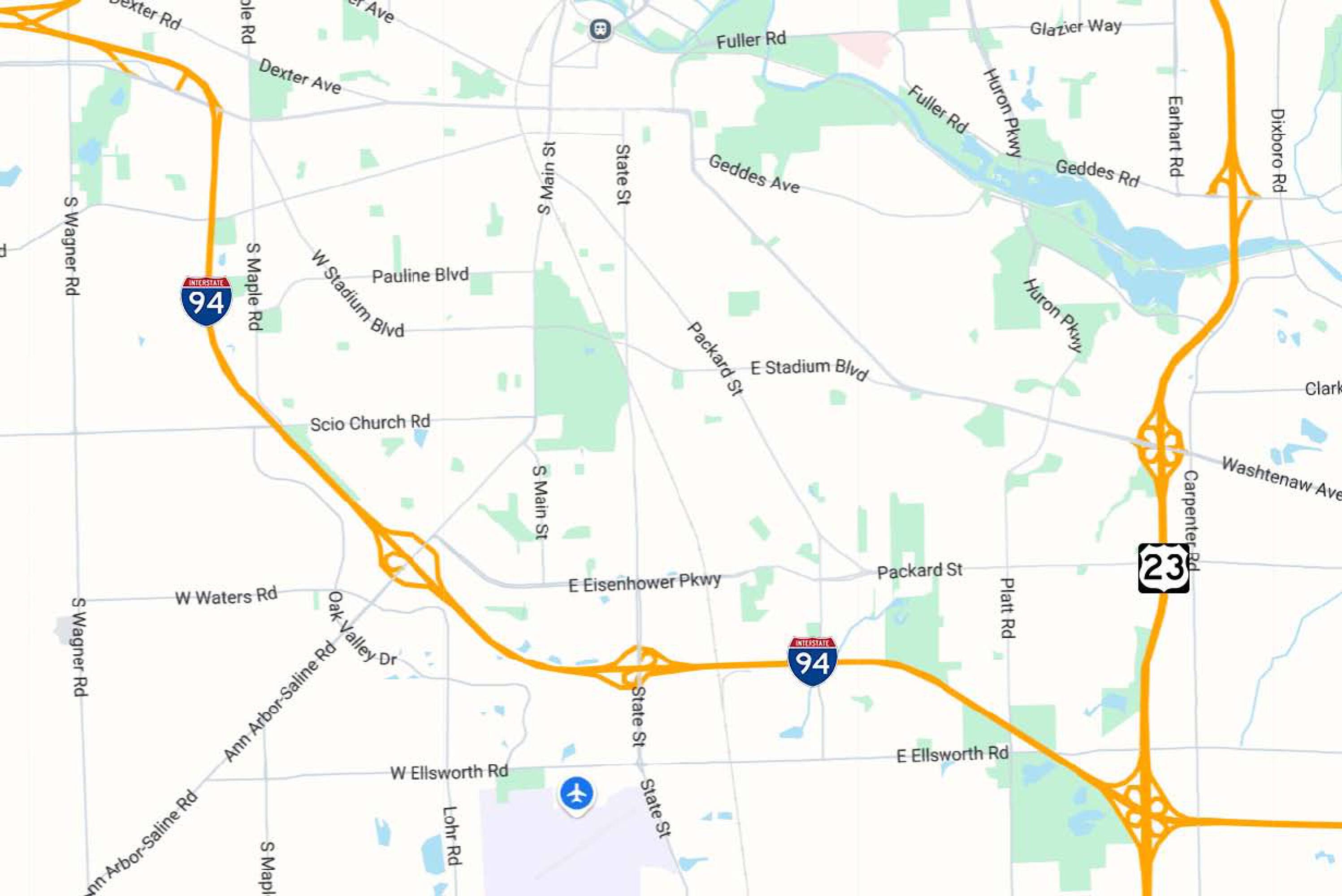Select the train station icon near Fuller Rd
The width and height of the screenshot is (1342, 896).
[x=600, y=29]
